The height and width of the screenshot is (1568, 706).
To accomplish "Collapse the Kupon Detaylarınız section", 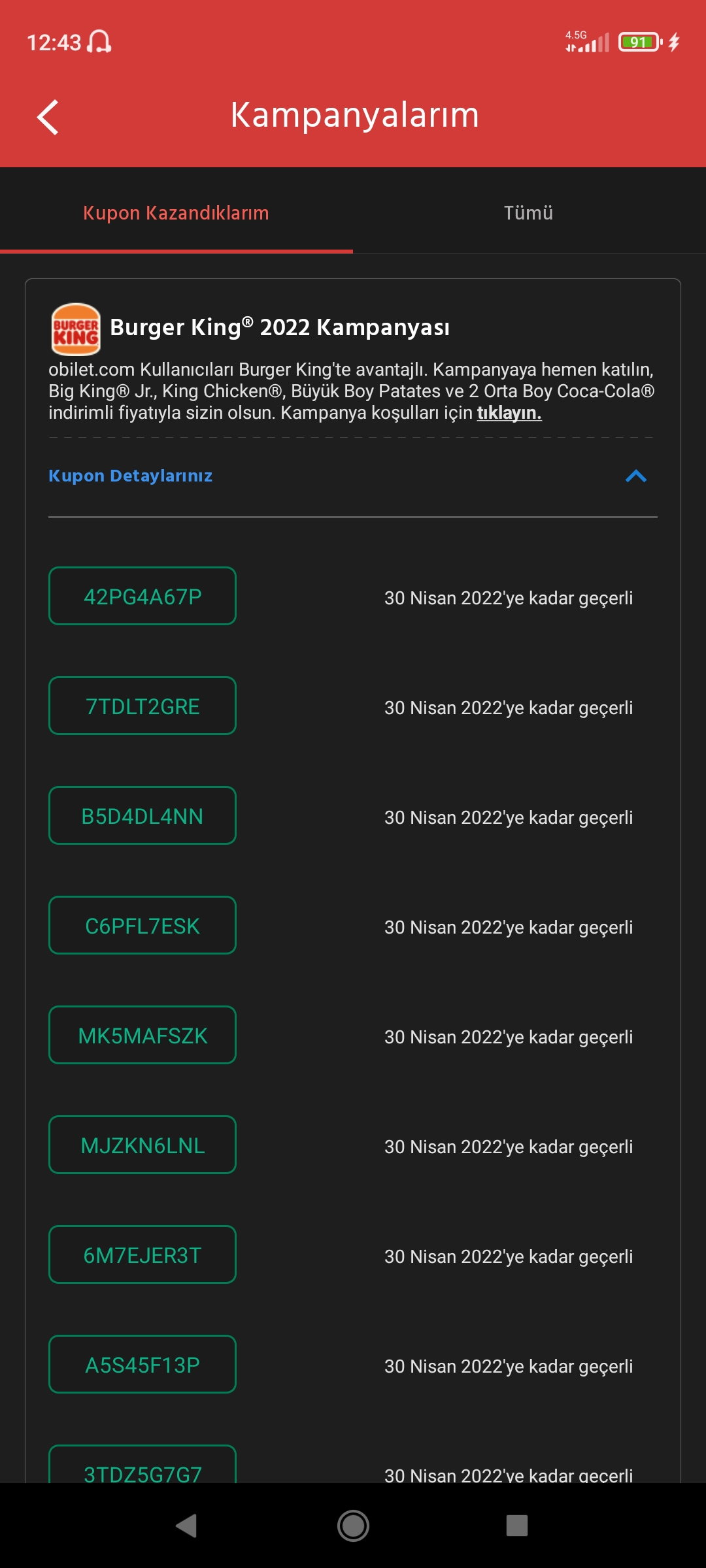I will point(635,476).
